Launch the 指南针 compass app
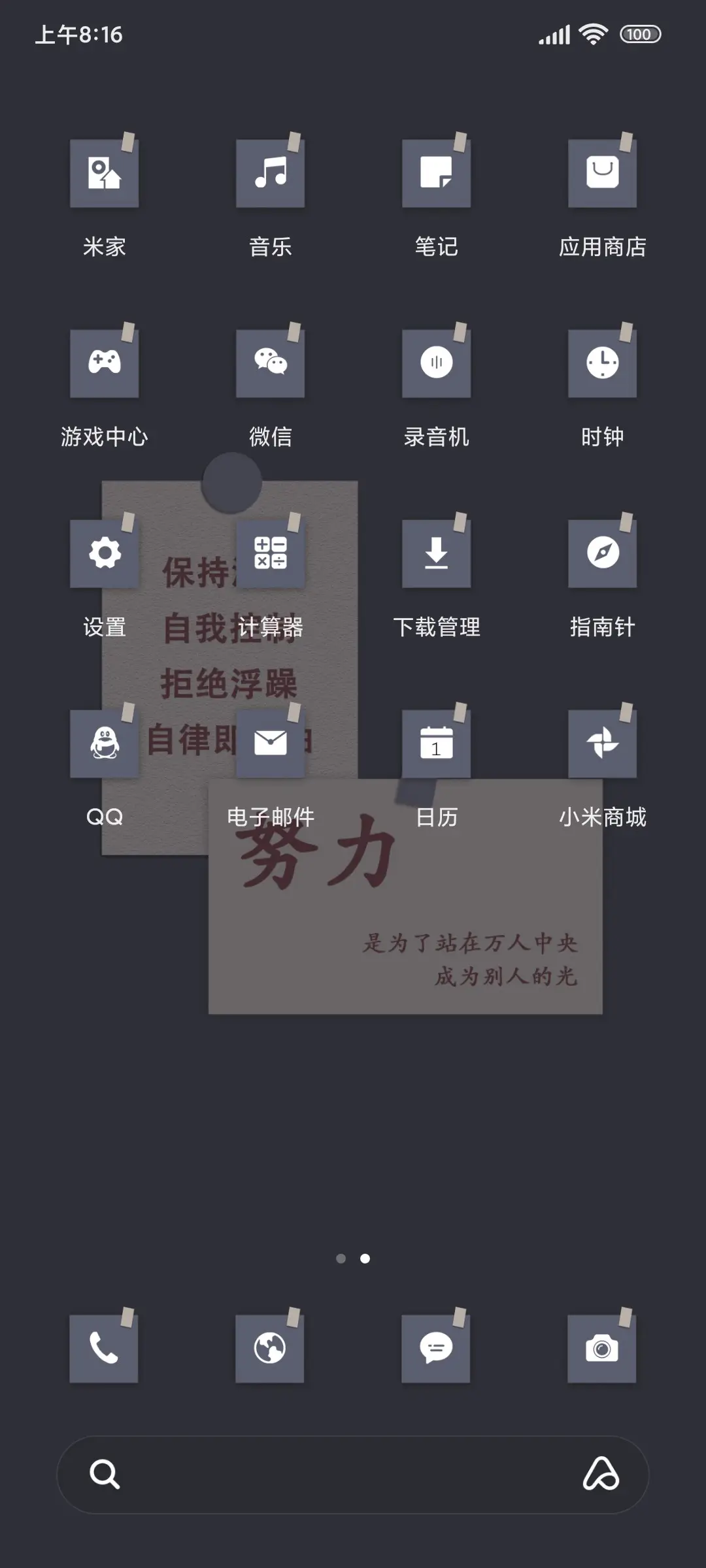706x1568 pixels. pos(602,553)
